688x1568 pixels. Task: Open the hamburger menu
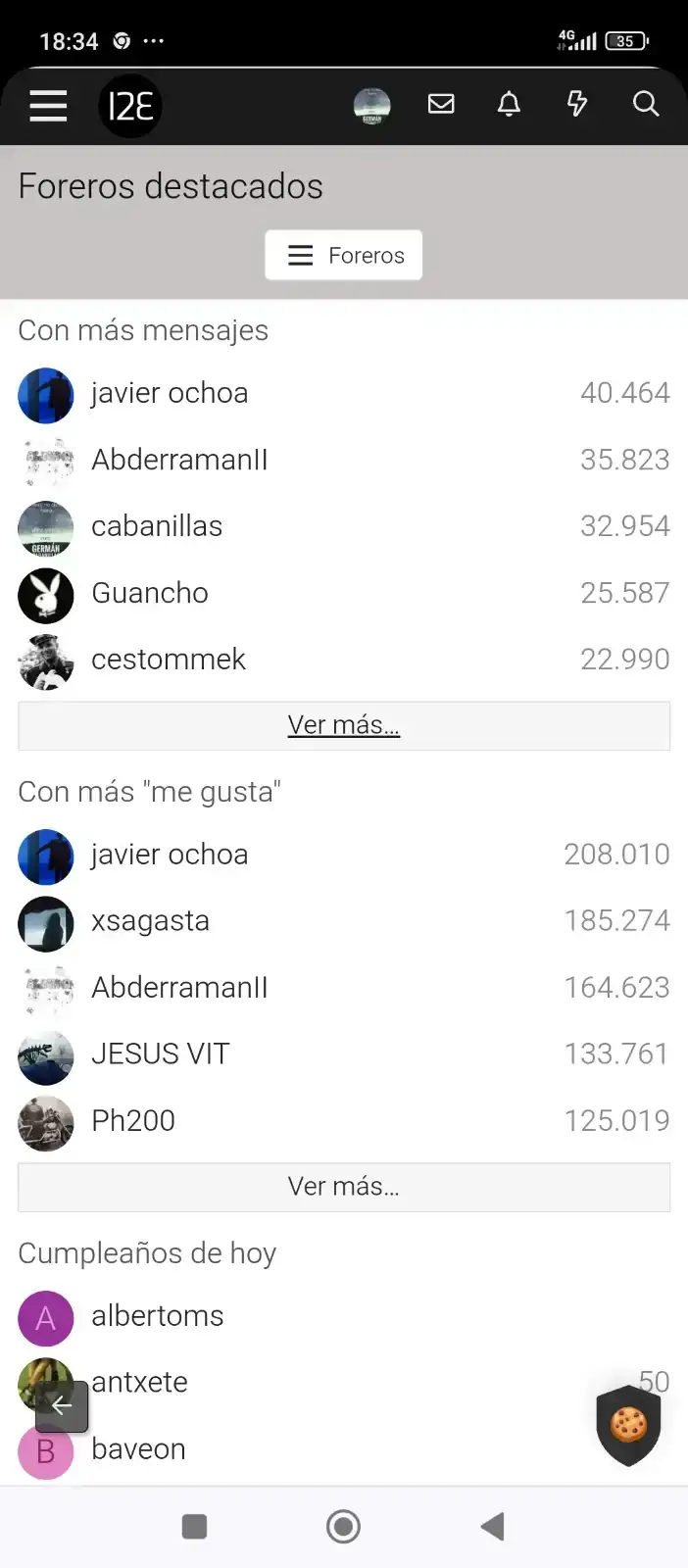[48, 105]
